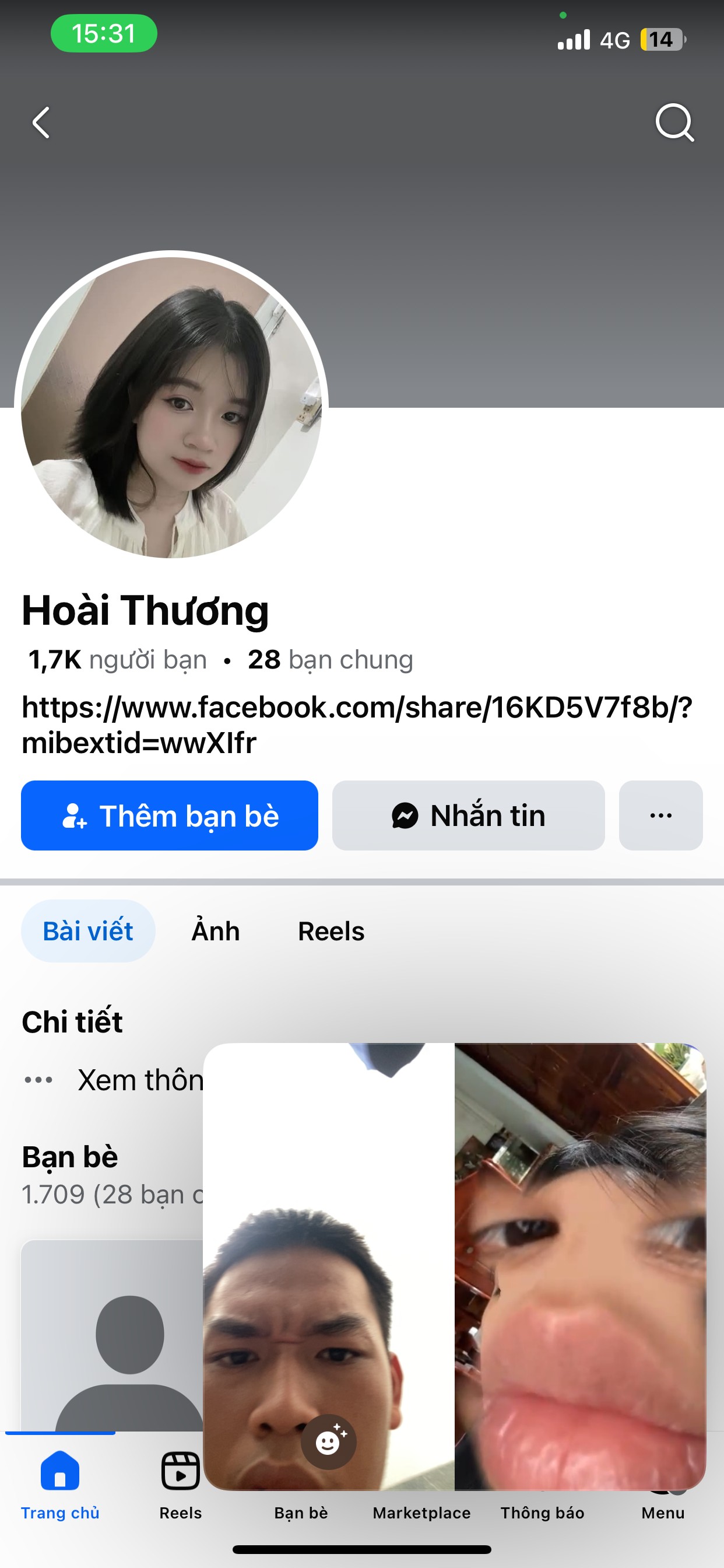View Hoài Thương's profile picture

(171, 407)
